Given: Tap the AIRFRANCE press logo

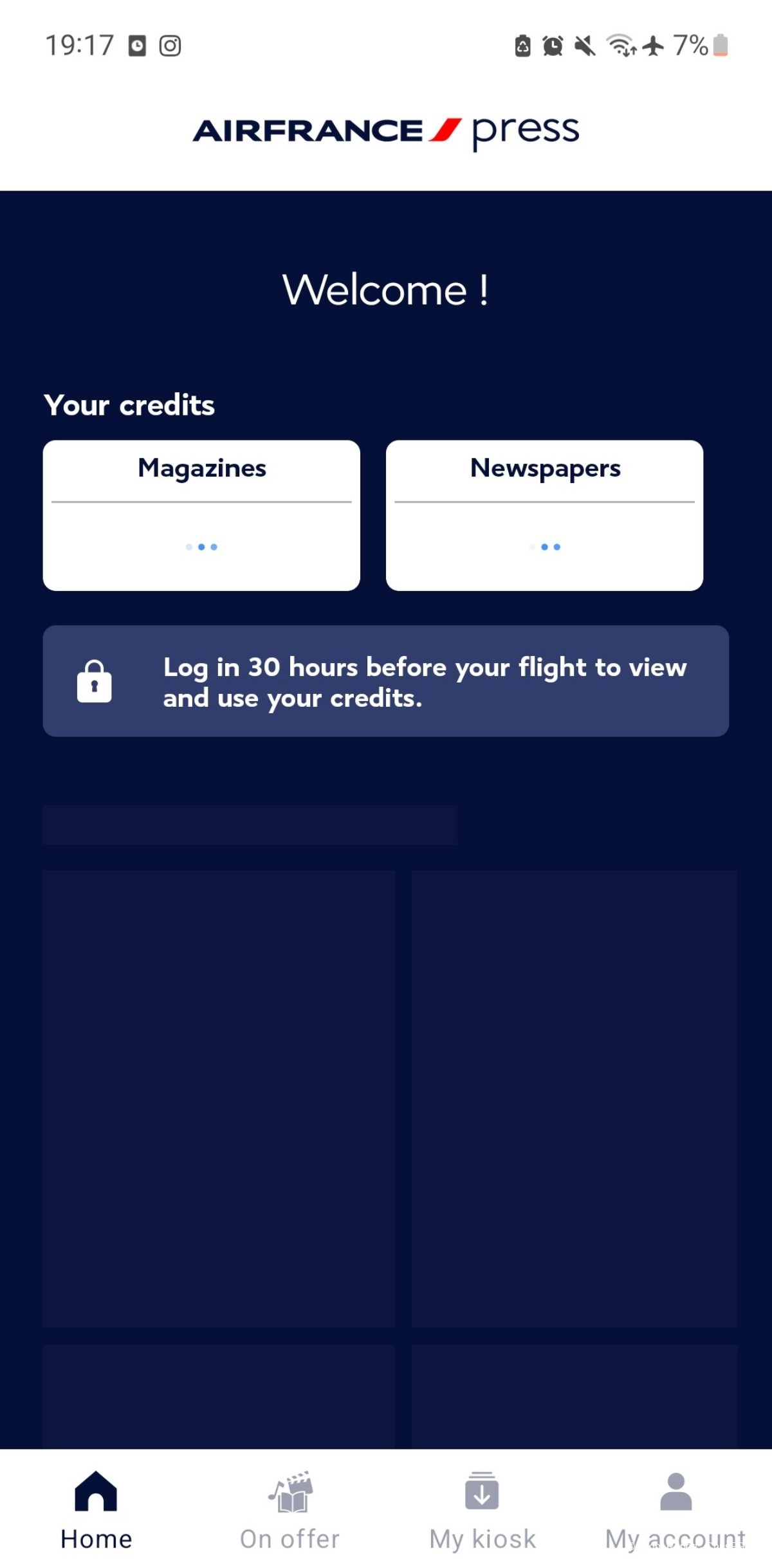Looking at the screenshot, I should pos(386,130).
